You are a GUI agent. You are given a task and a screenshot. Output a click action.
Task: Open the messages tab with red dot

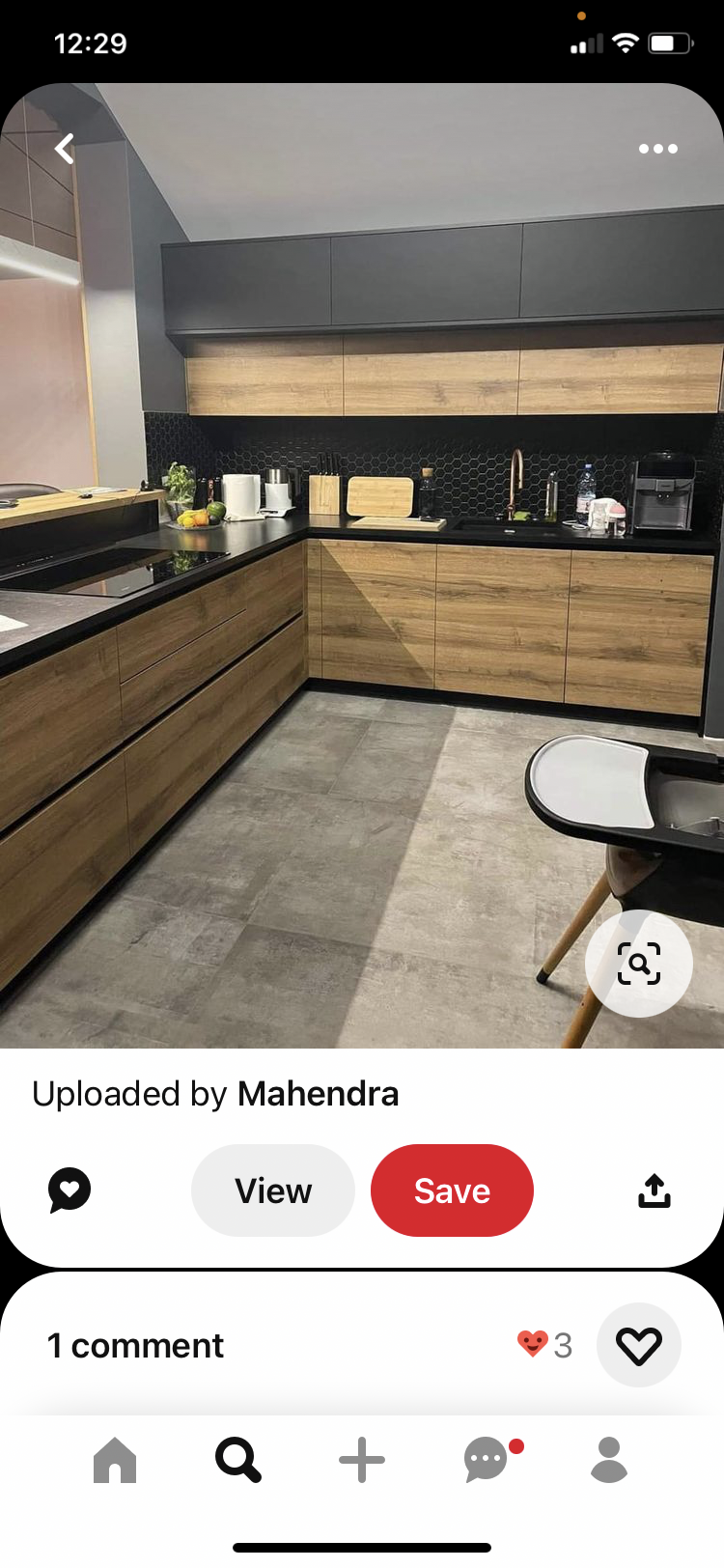pos(489,1460)
